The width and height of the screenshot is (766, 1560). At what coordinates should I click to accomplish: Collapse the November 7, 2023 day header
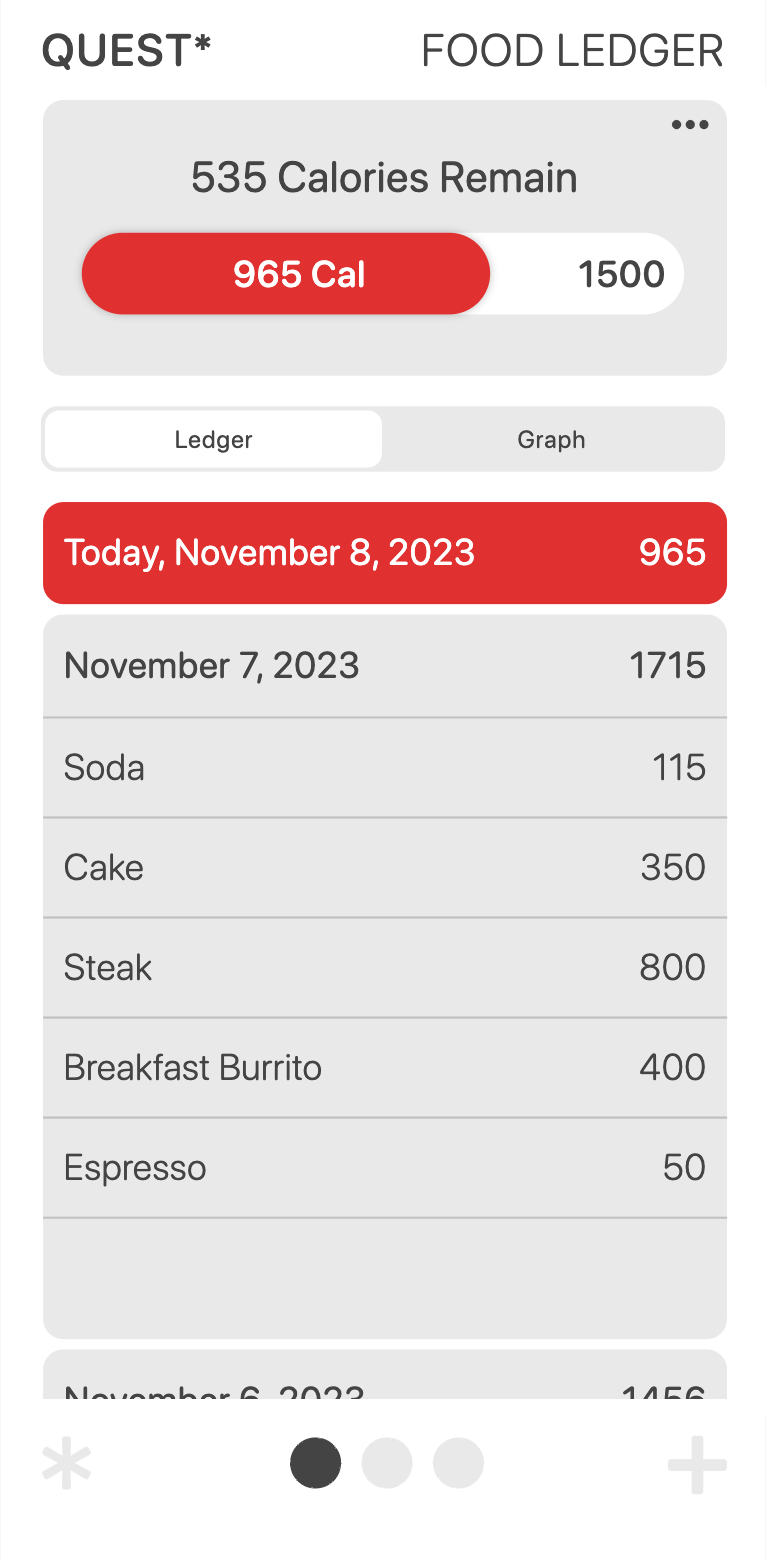(384, 666)
